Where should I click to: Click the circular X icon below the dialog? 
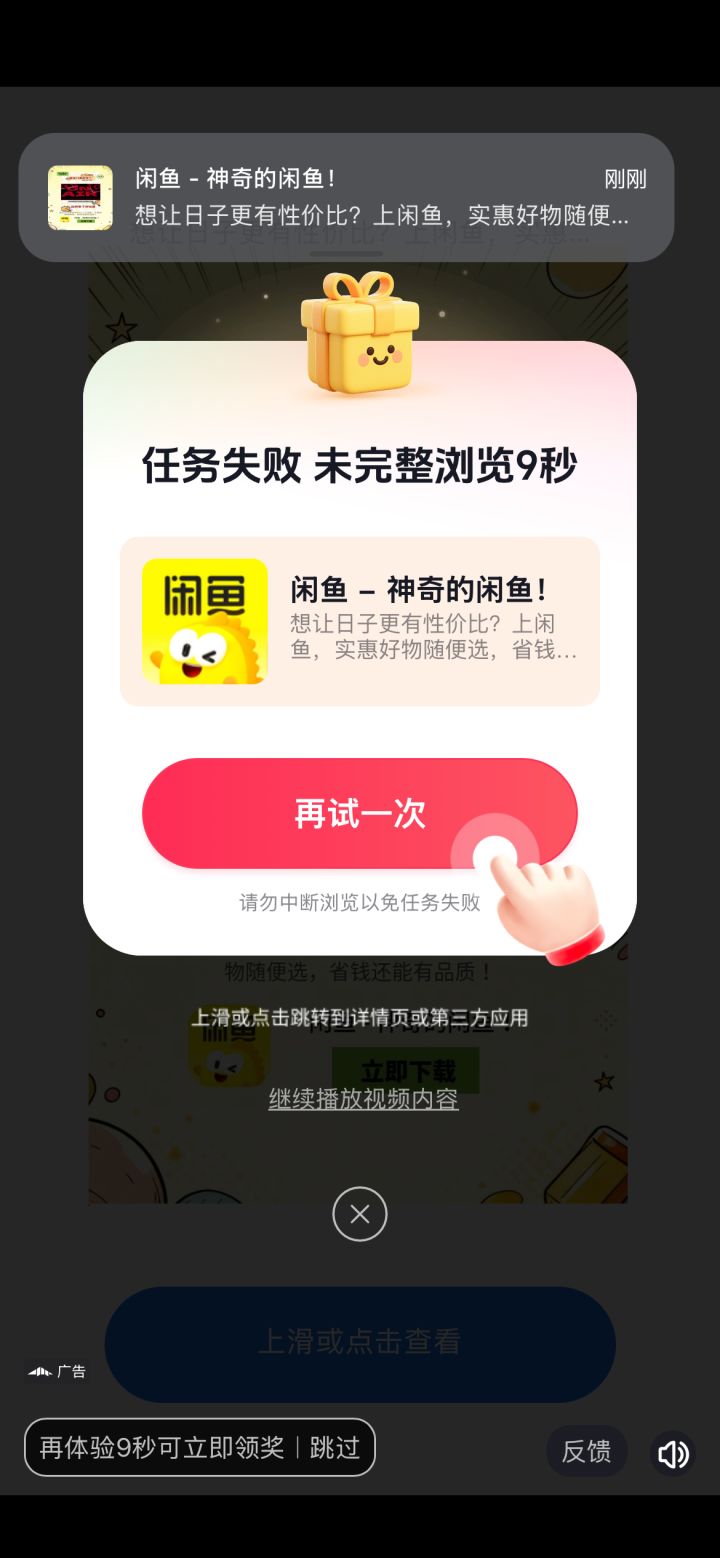click(x=359, y=1214)
